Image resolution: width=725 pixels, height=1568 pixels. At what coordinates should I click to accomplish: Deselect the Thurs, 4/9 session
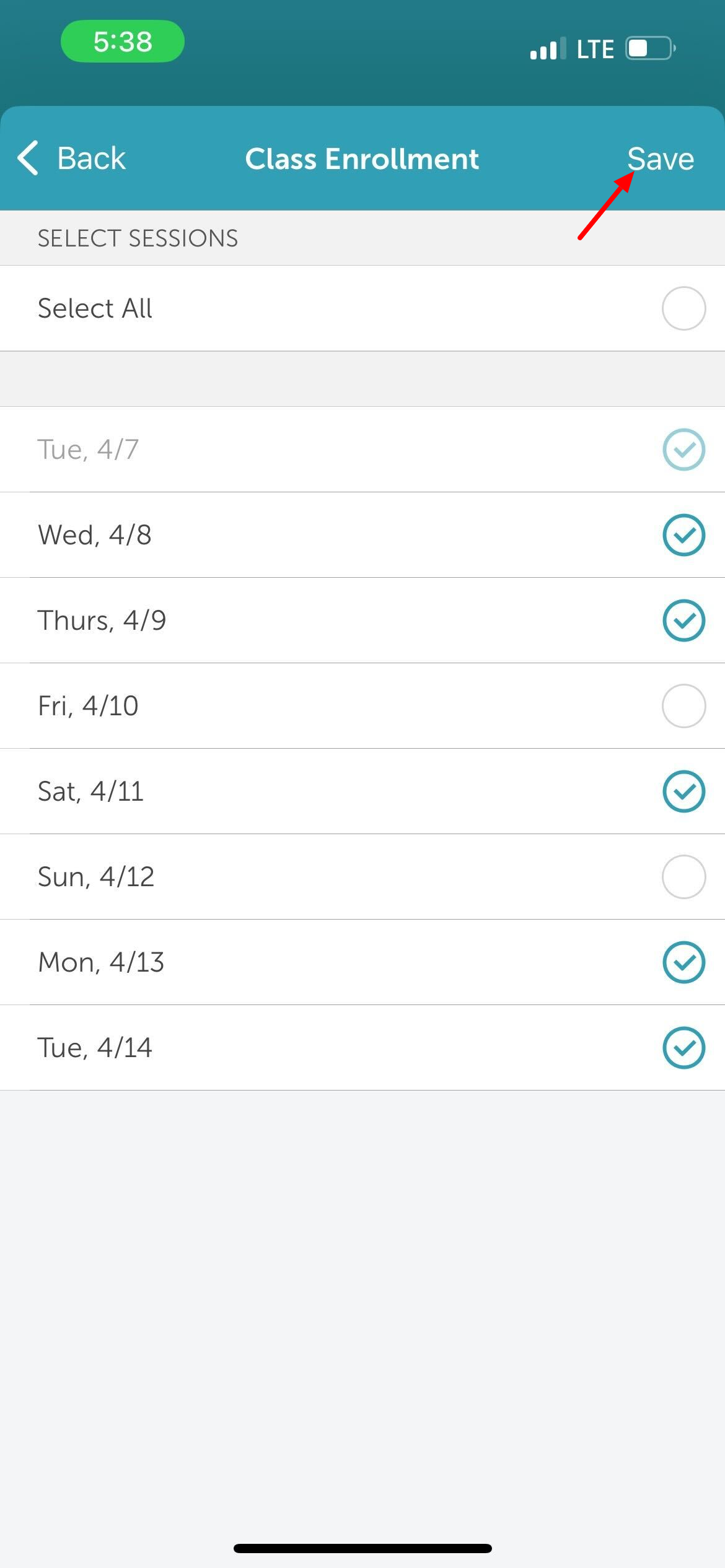click(683, 621)
